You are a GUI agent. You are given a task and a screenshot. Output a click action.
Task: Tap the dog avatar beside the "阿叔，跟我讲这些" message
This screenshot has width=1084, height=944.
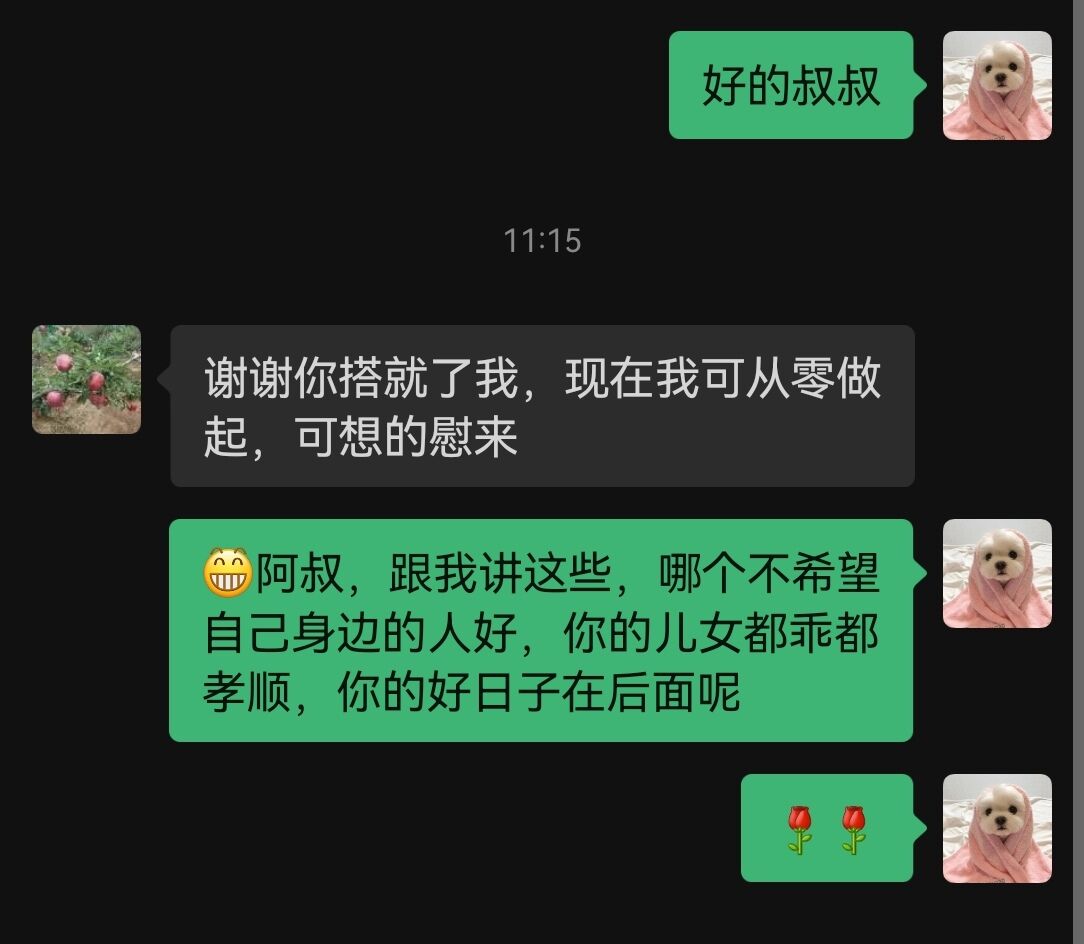point(997,573)
